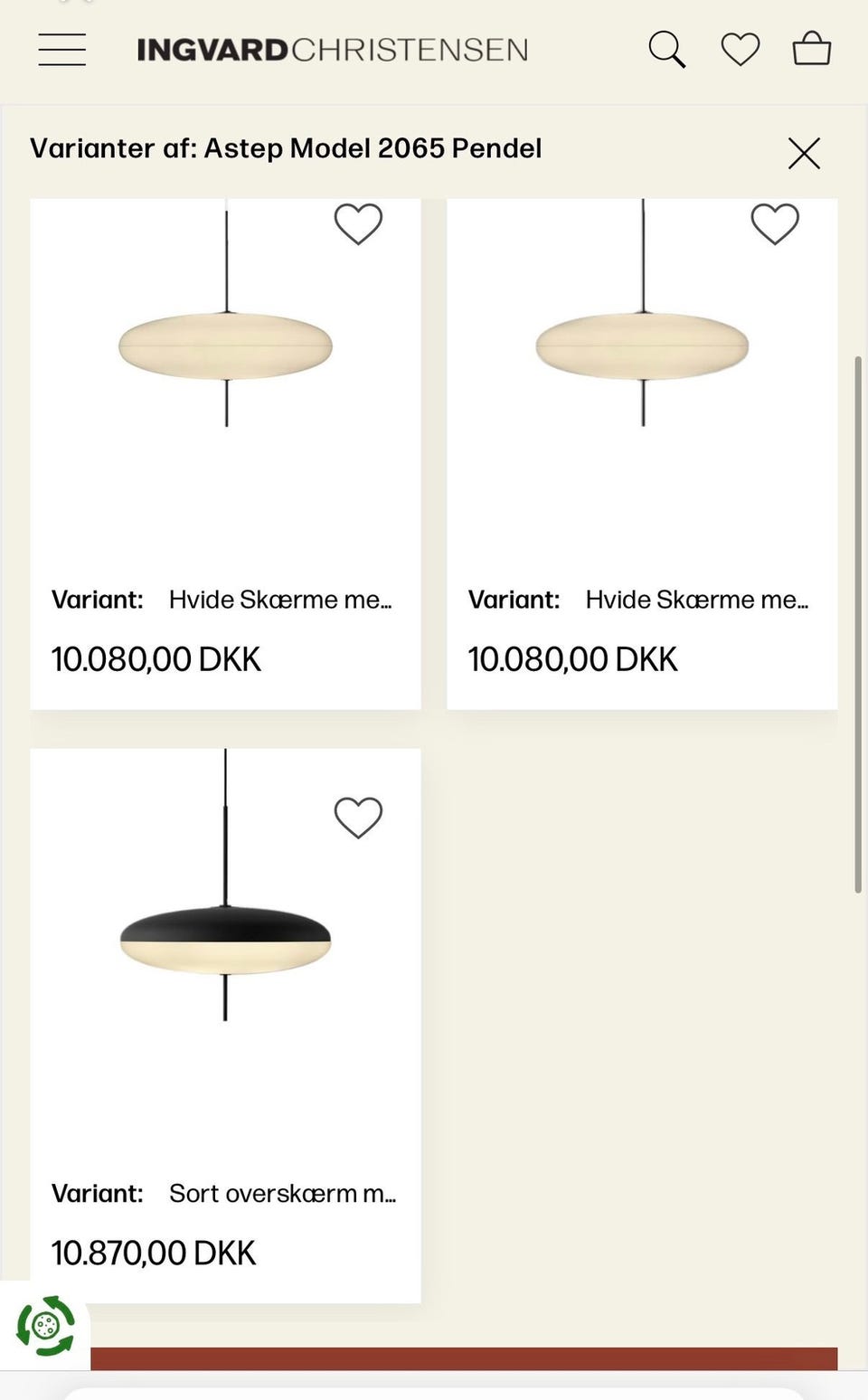
Task: Toggle favorite on the Sort overskærm pendant
Action: coord(358,816)
